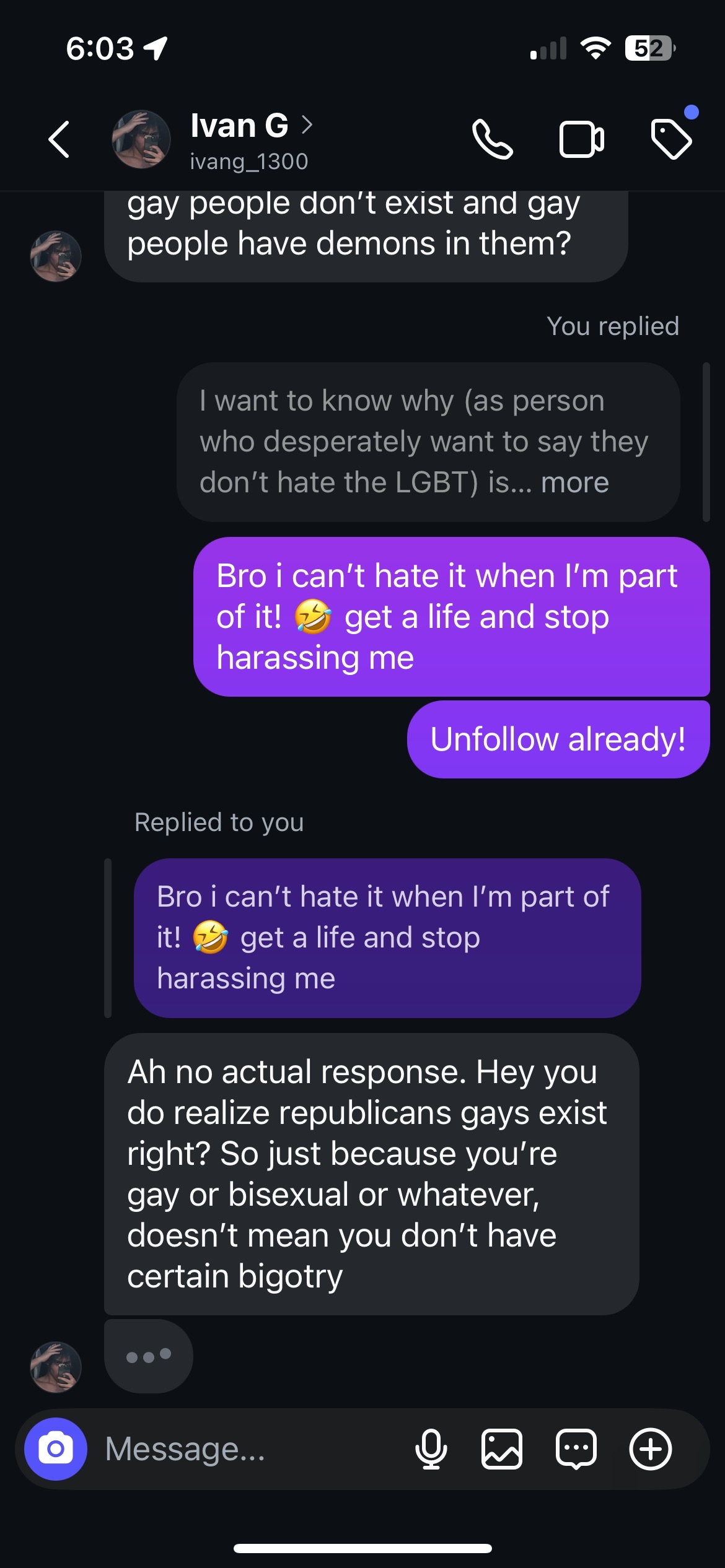Screen dimensions: 725x1568
Task: Go back to the messages list
Action: (x=59, y=139)
